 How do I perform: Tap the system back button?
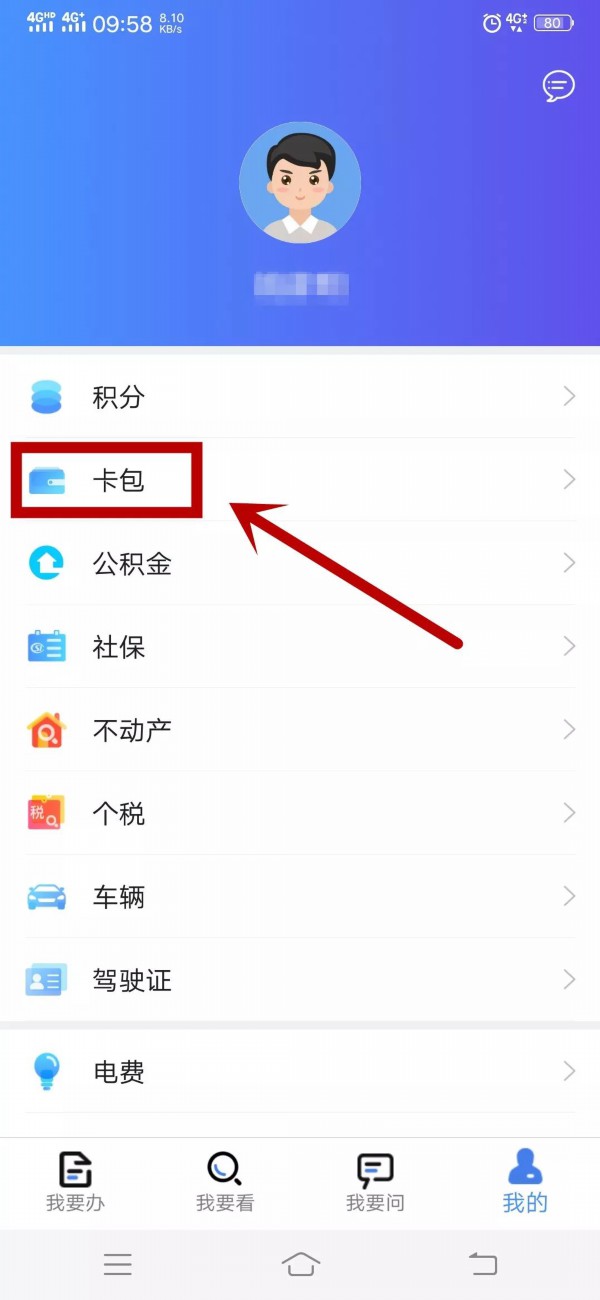click(x=483, y=1264)
